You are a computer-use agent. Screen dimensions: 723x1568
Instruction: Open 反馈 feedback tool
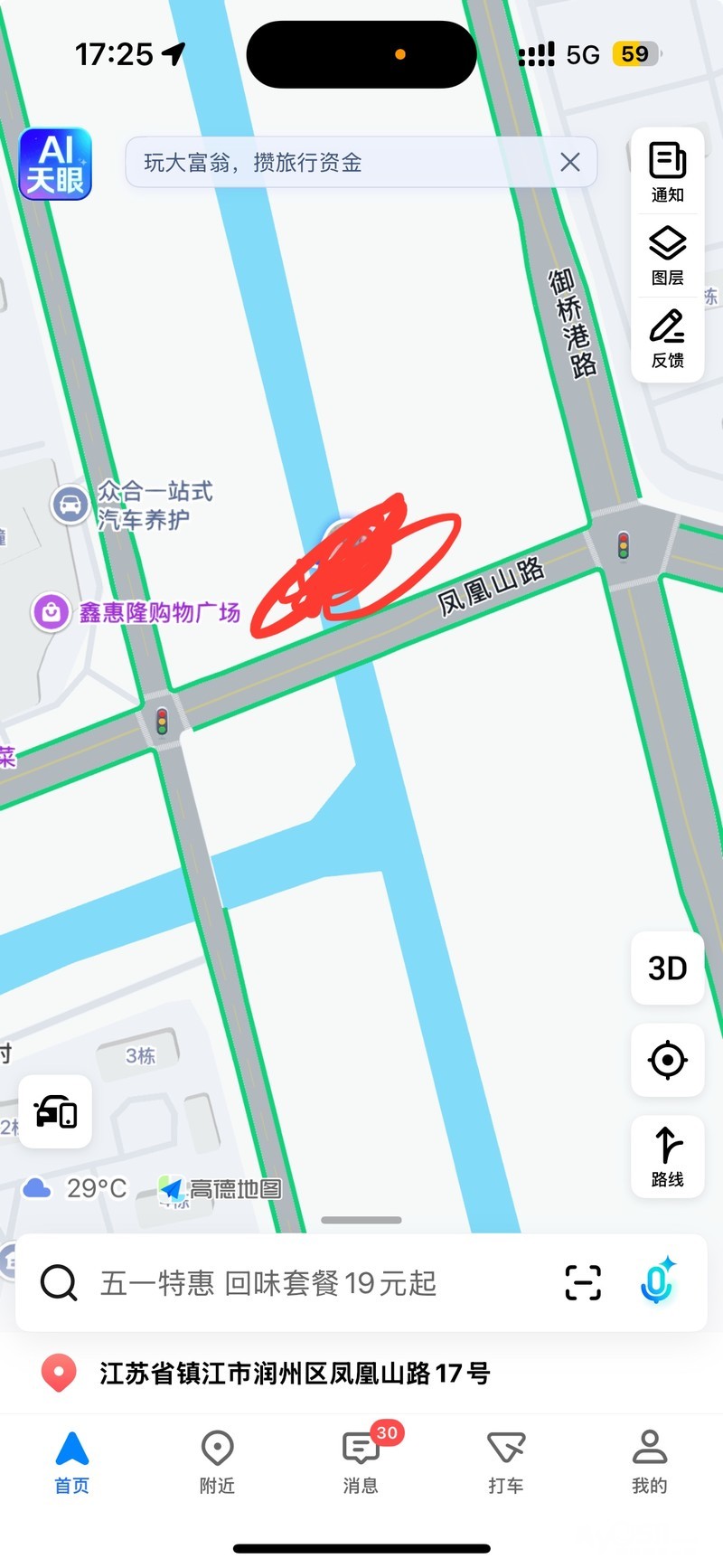coord(667,338)
